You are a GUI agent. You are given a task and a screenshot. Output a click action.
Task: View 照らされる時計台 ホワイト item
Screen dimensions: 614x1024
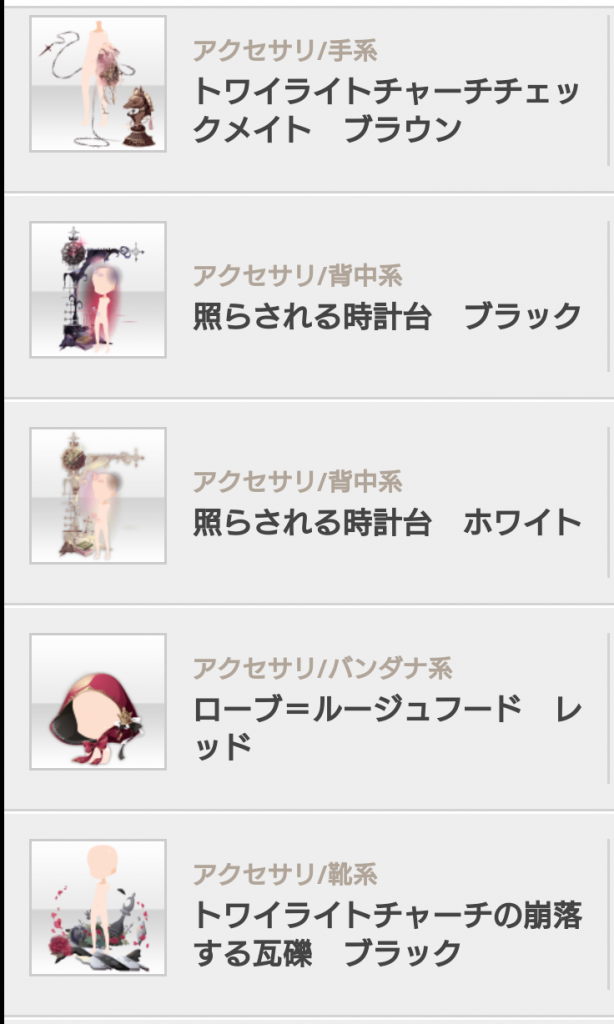[387, 522]
